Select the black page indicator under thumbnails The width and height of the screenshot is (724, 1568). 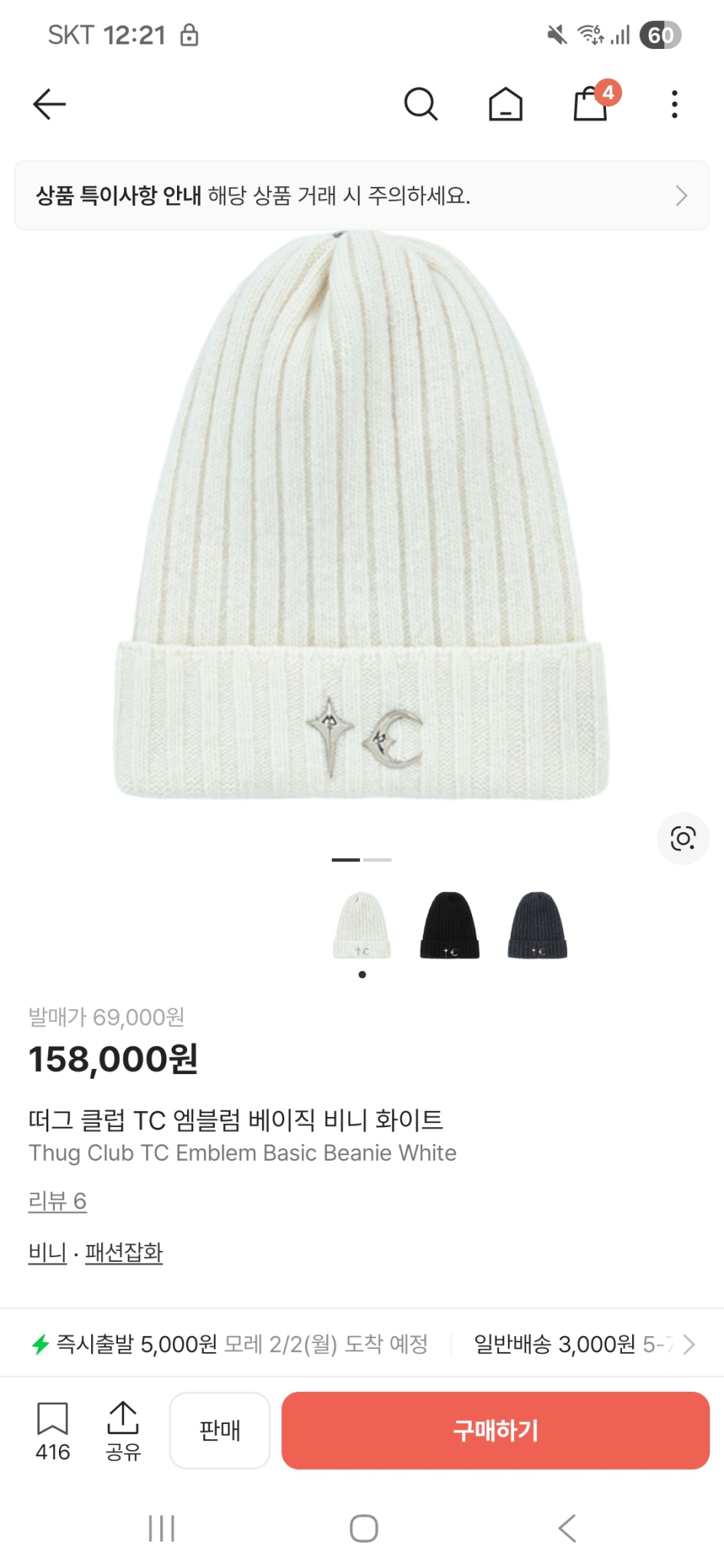tap(362, 975)
